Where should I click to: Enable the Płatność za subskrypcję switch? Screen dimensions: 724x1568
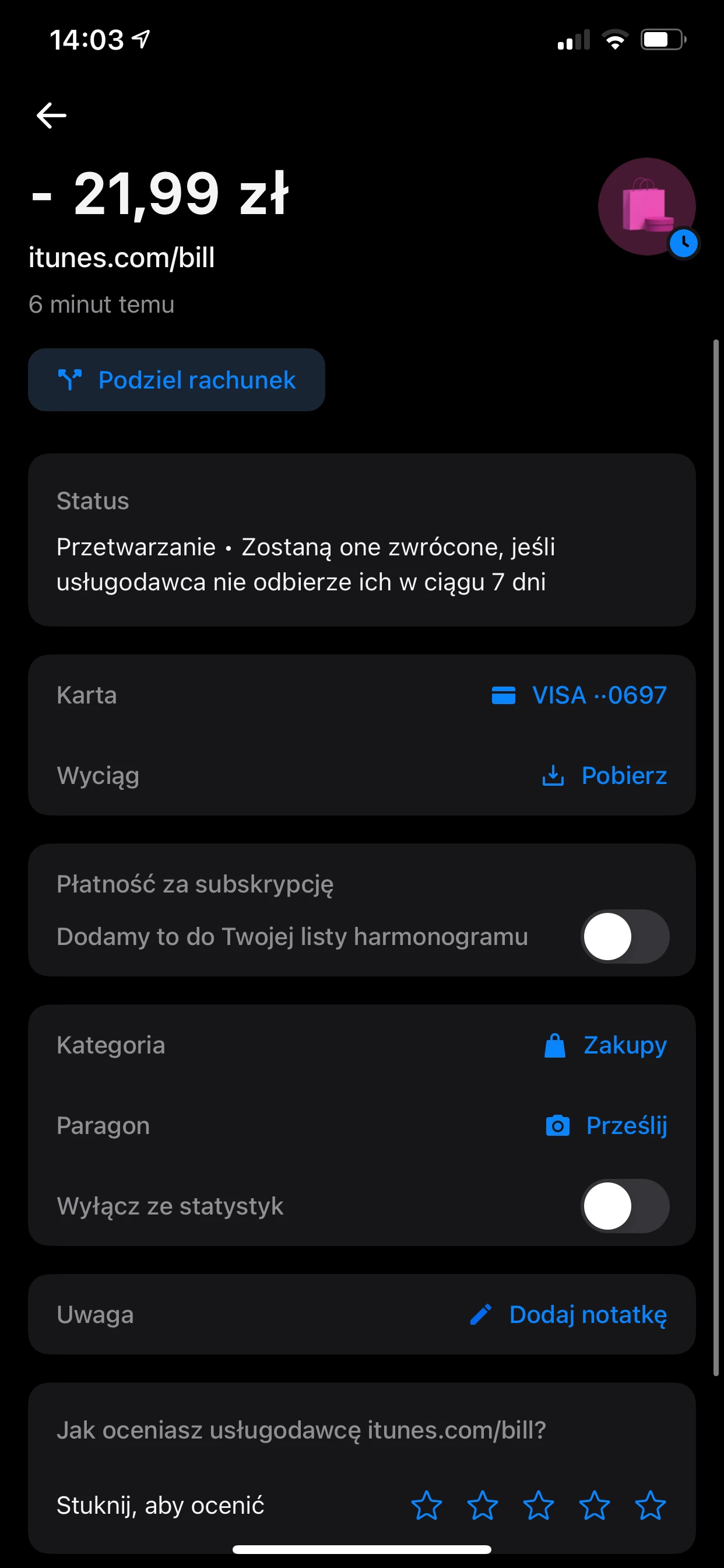(x=625, y=936)
